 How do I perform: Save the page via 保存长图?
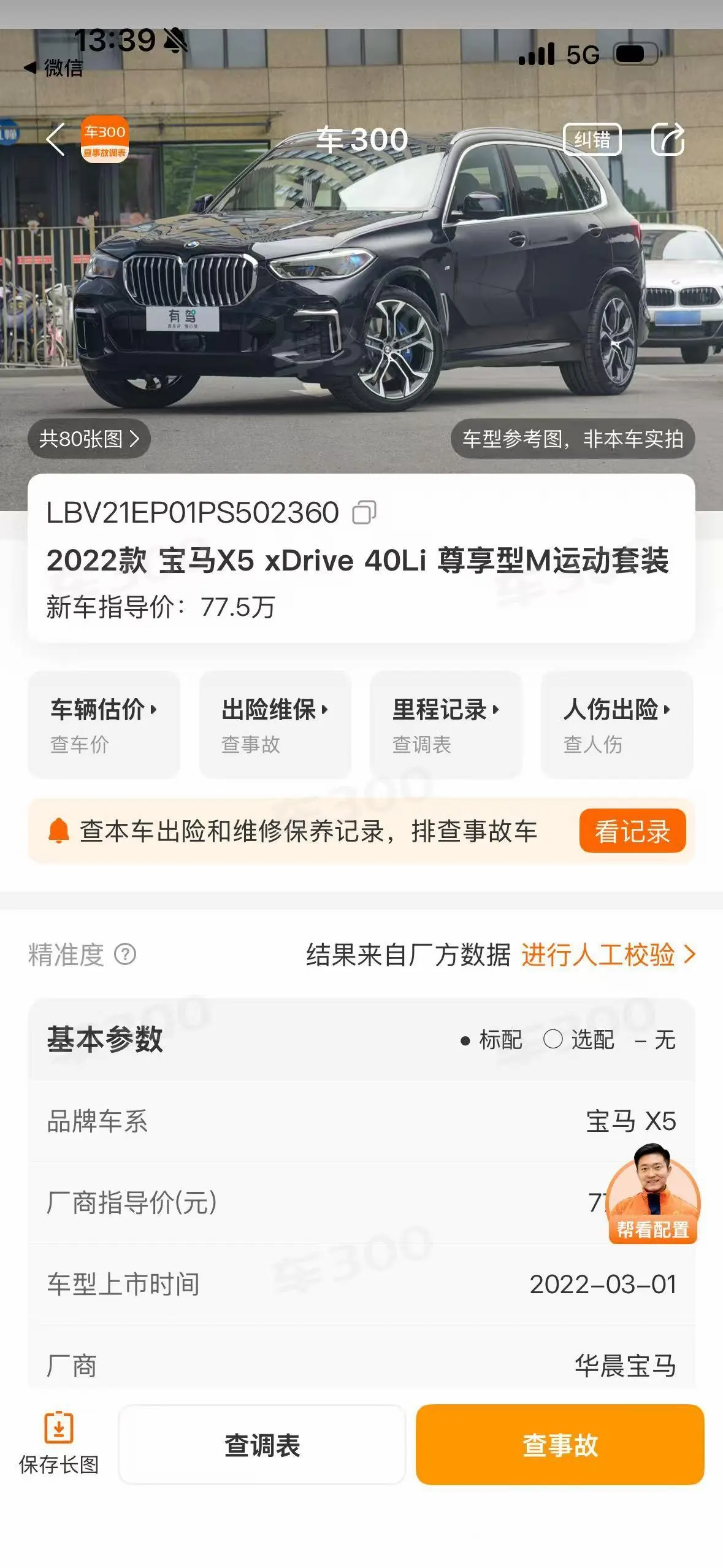59,1444
